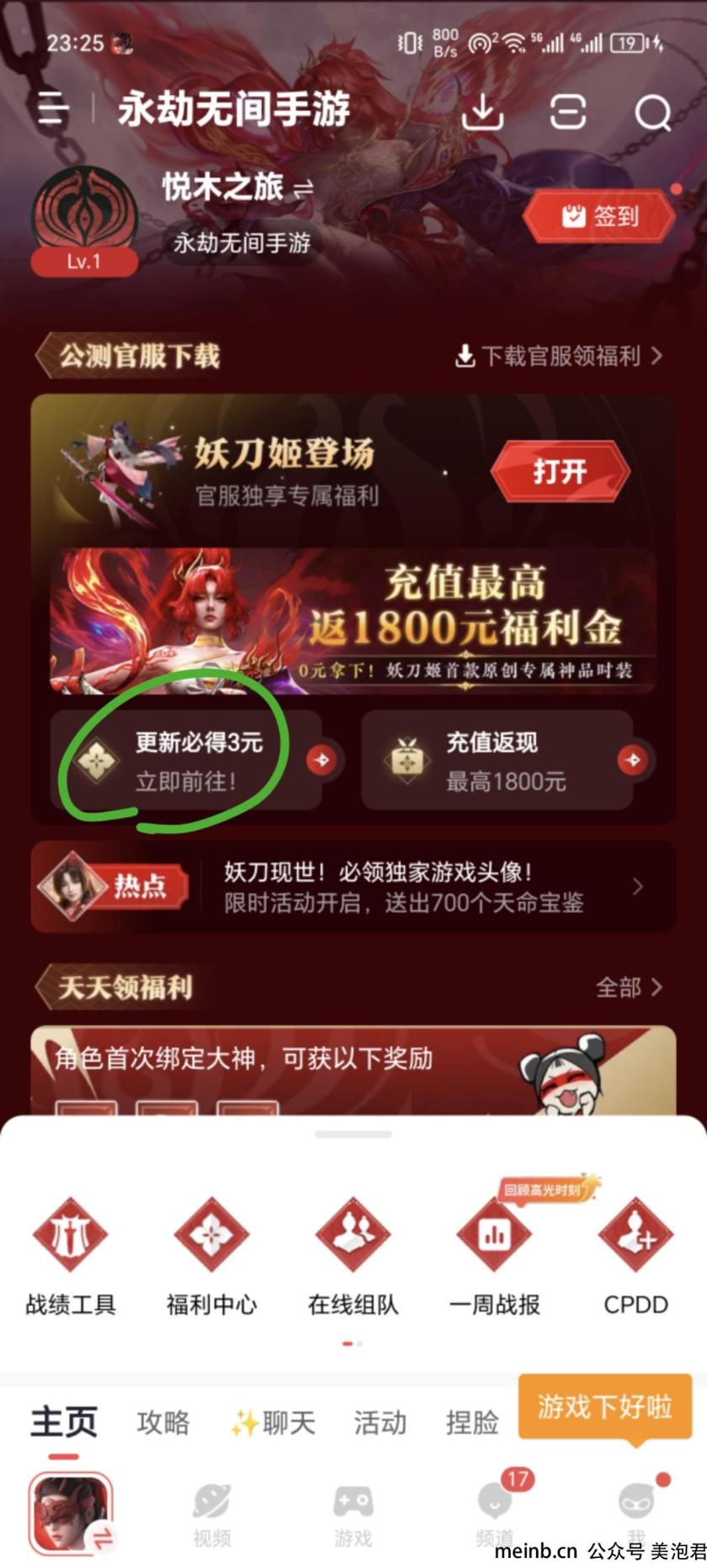Open the 热点 妖刀现世 news row
Viewport: 707px width, 1568px height.
point(353,887)
